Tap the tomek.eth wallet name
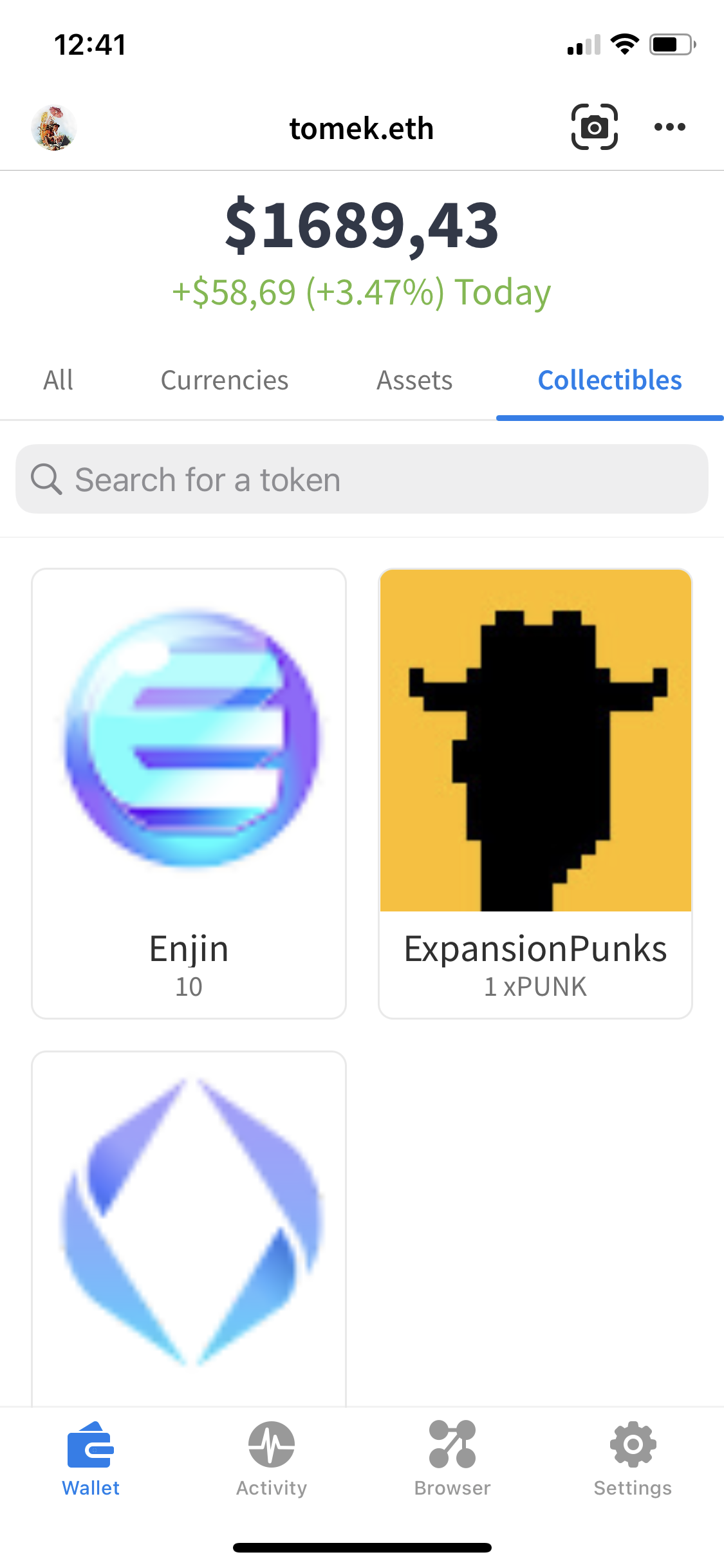This screenshot has height=1568, width=724. coord(361,128)
